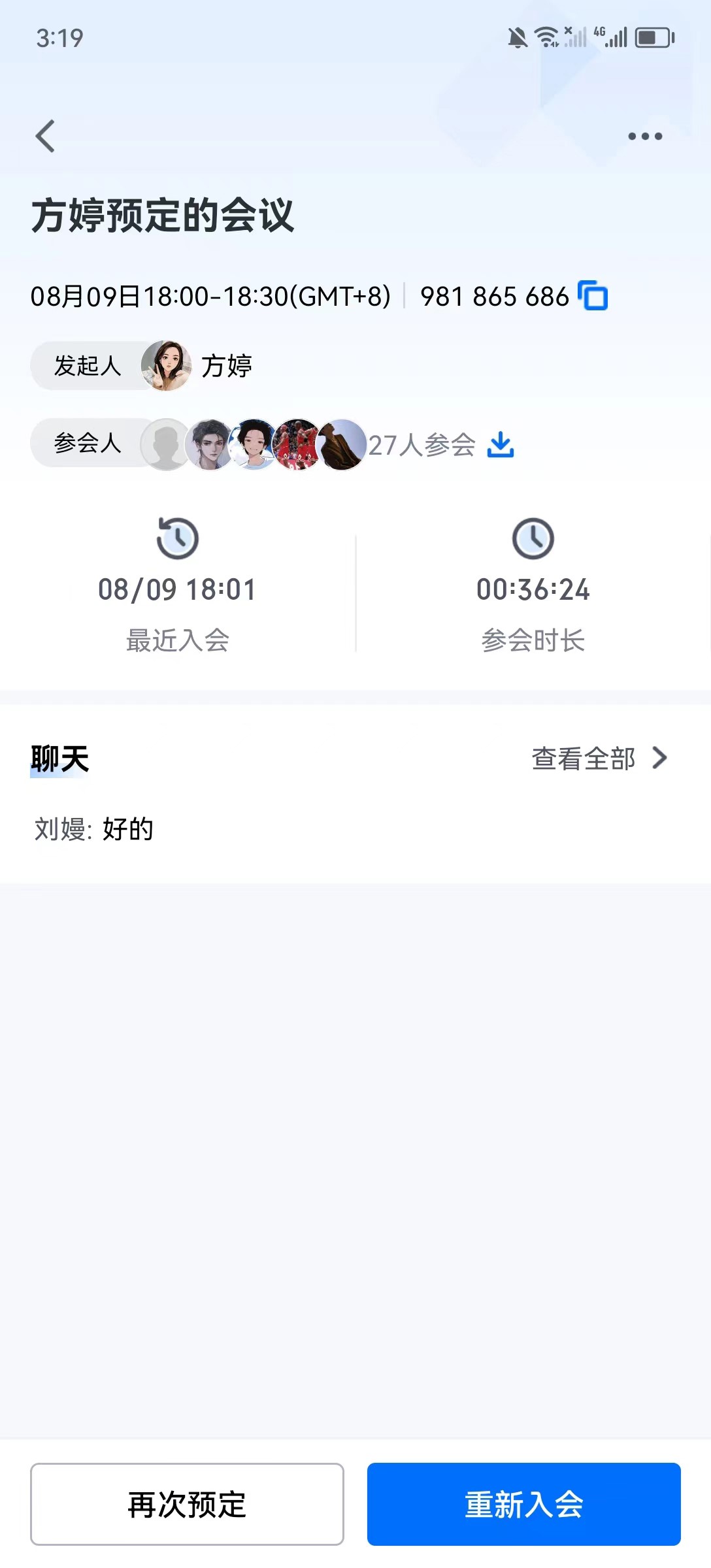This screenshot has width=711, height=1568.
Task: Open 刘嫚's chat message 好的
Action: click(94, 829)
